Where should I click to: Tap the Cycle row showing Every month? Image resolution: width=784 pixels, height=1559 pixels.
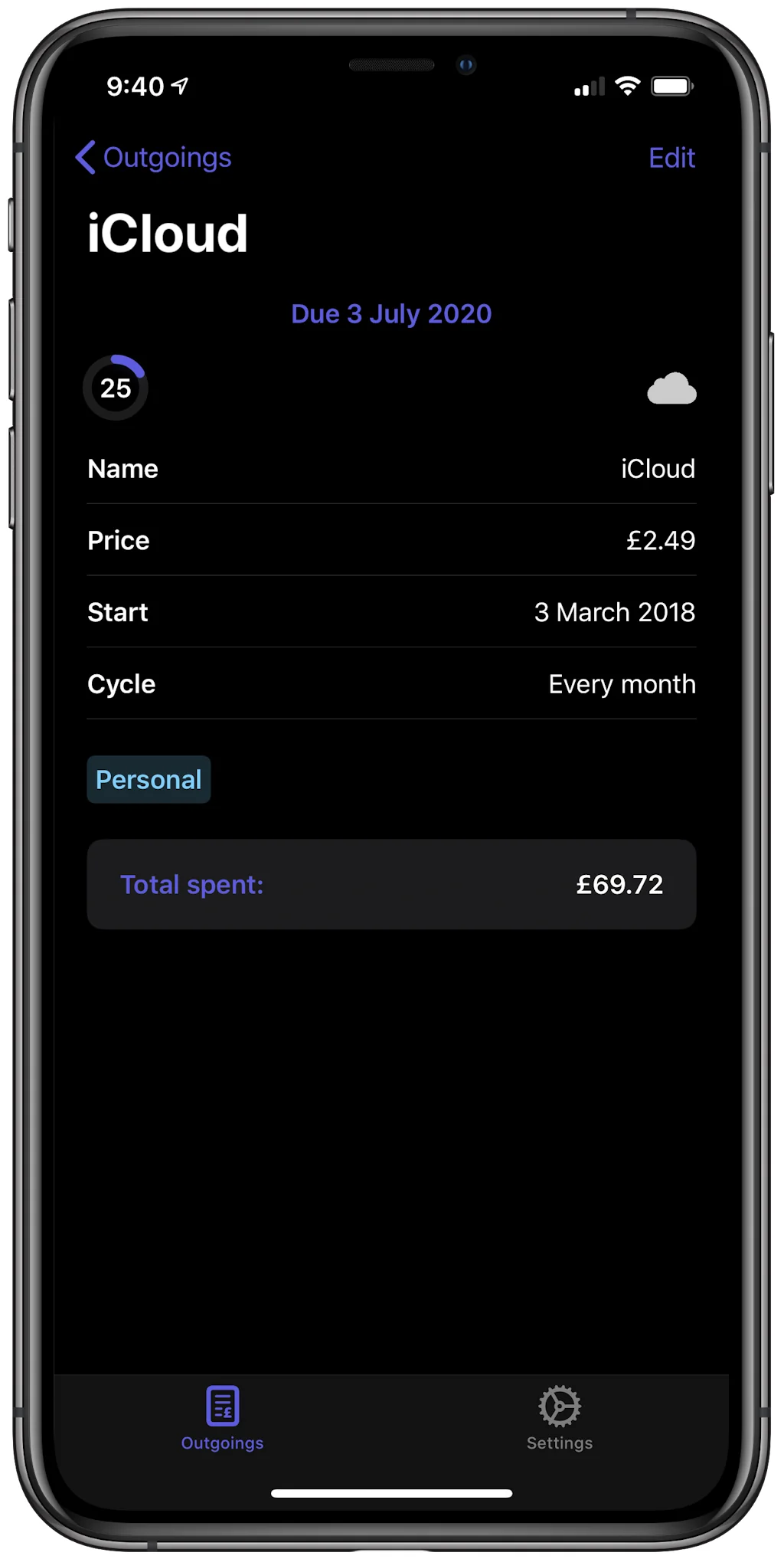pyautogui.click(x=391, y=683)
